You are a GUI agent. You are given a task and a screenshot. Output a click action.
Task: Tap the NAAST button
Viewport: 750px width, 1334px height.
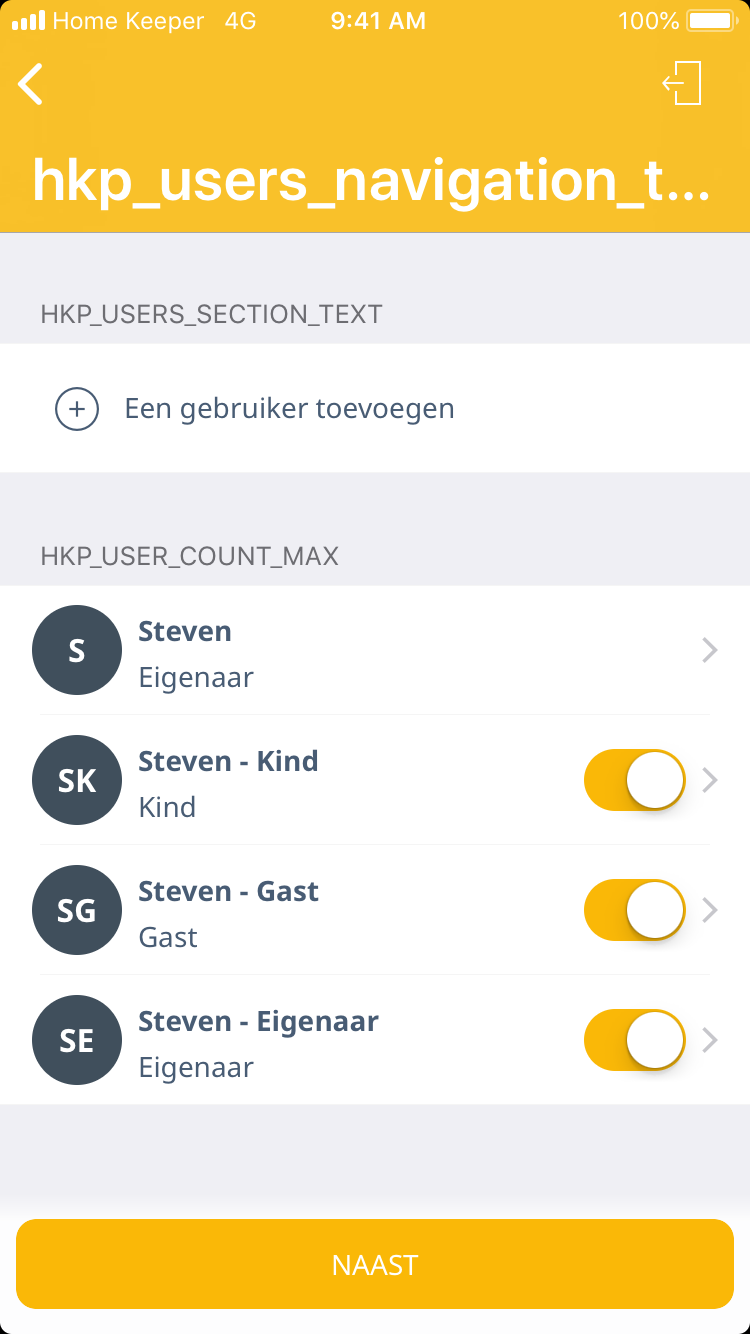tap(375, 1264)
